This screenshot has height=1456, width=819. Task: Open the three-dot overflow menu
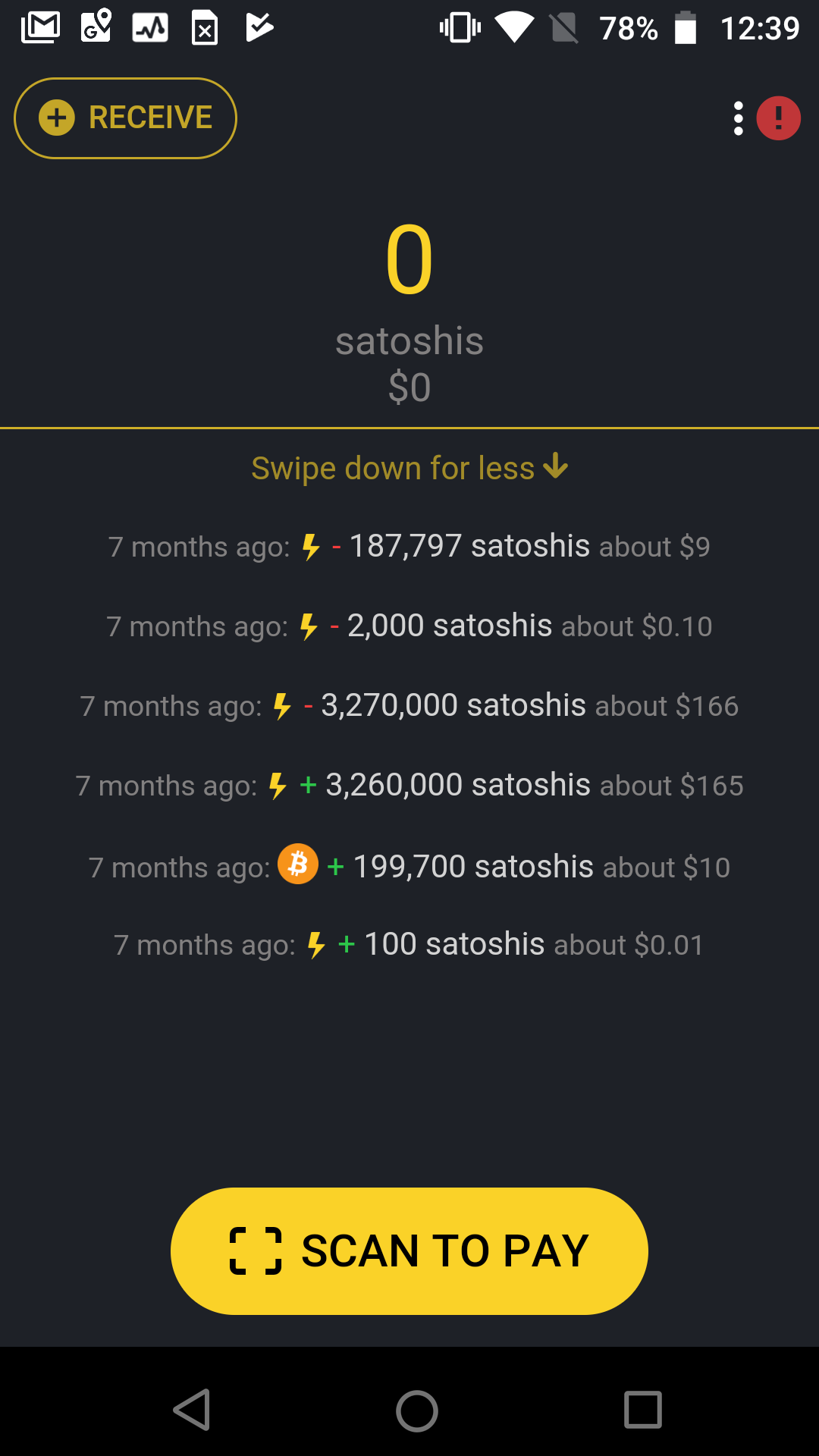click(739, 119)
